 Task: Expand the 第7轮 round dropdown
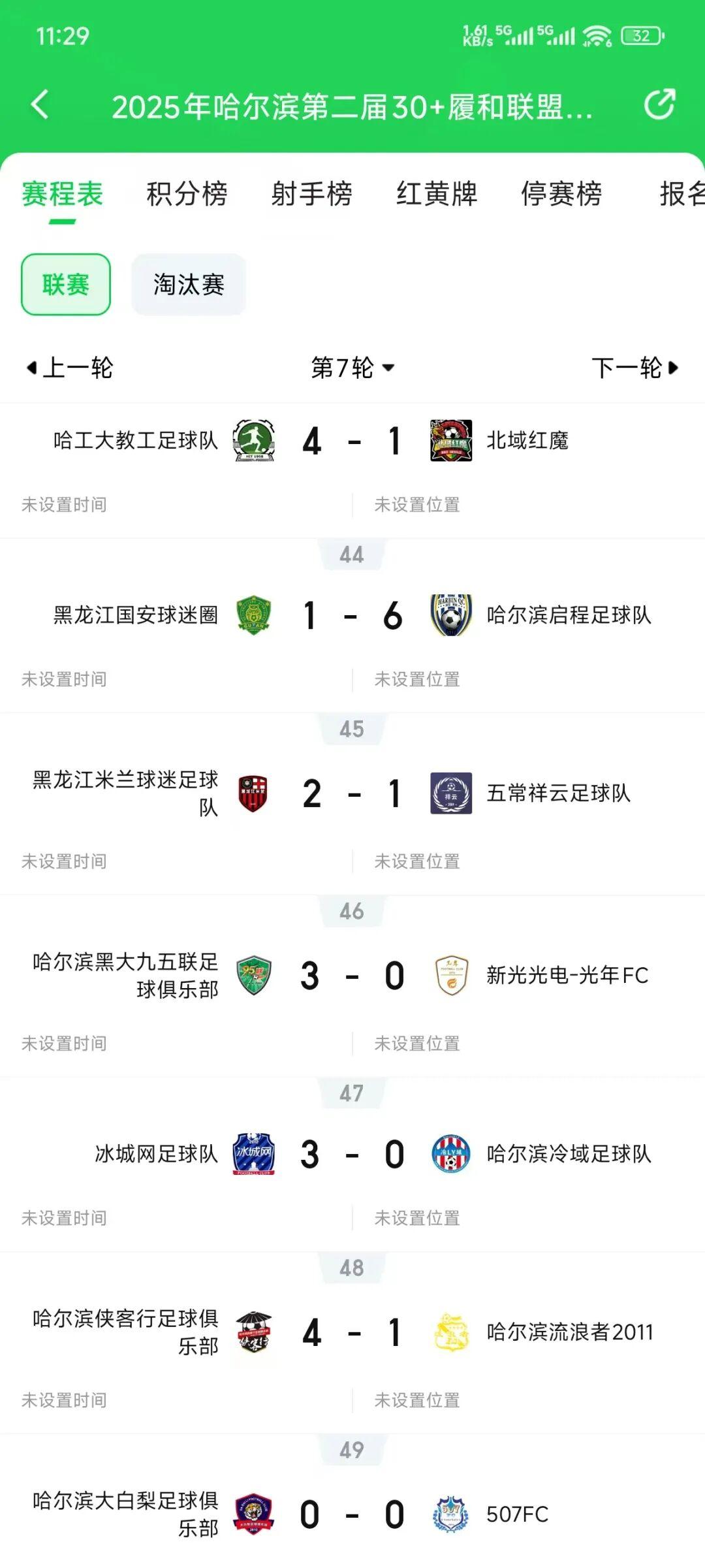[x=352, y=368]
